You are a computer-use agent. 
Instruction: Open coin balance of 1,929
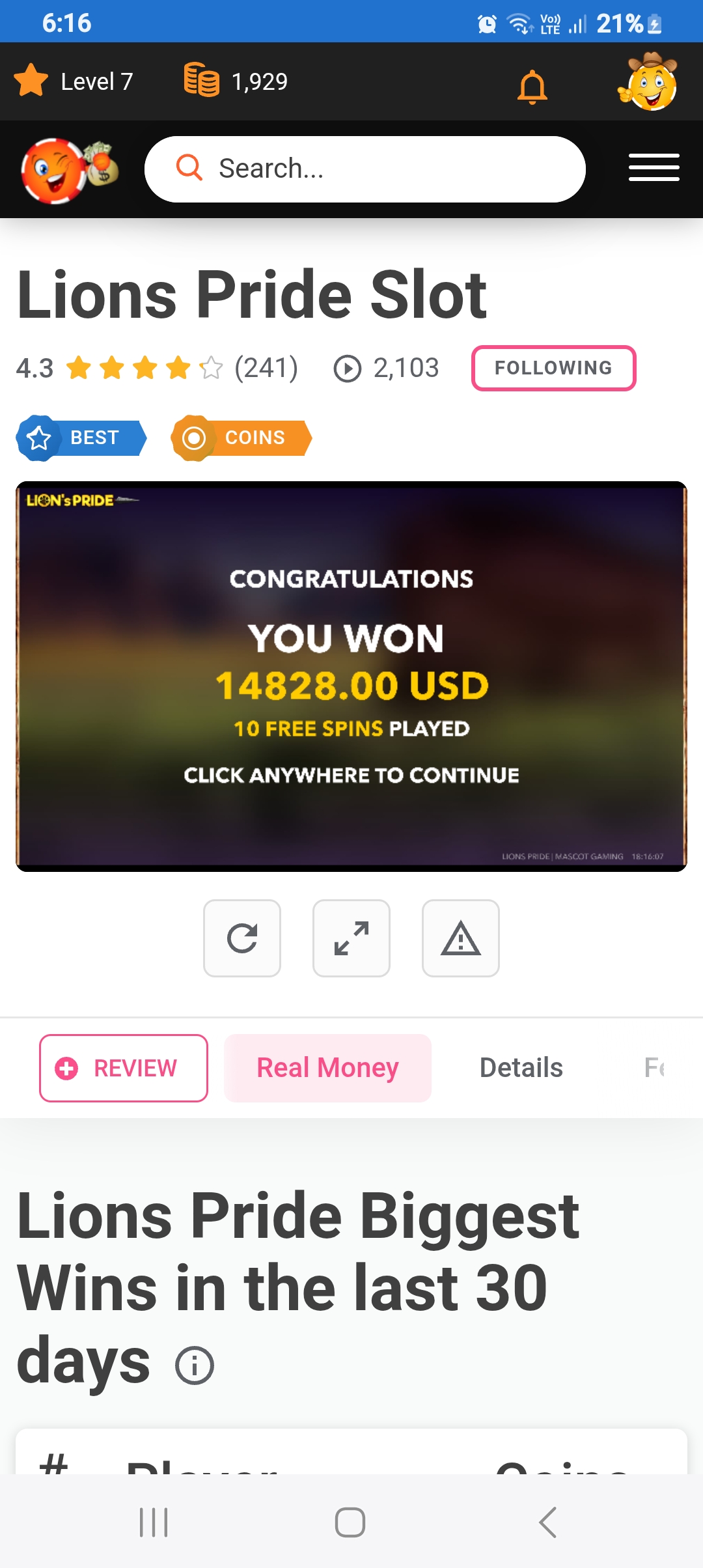(x=236, y=81)
